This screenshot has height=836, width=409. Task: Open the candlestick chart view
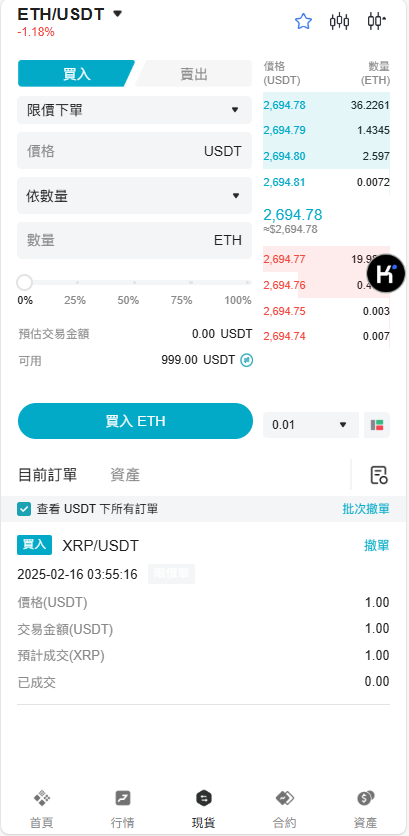click(x=339, y=22)
